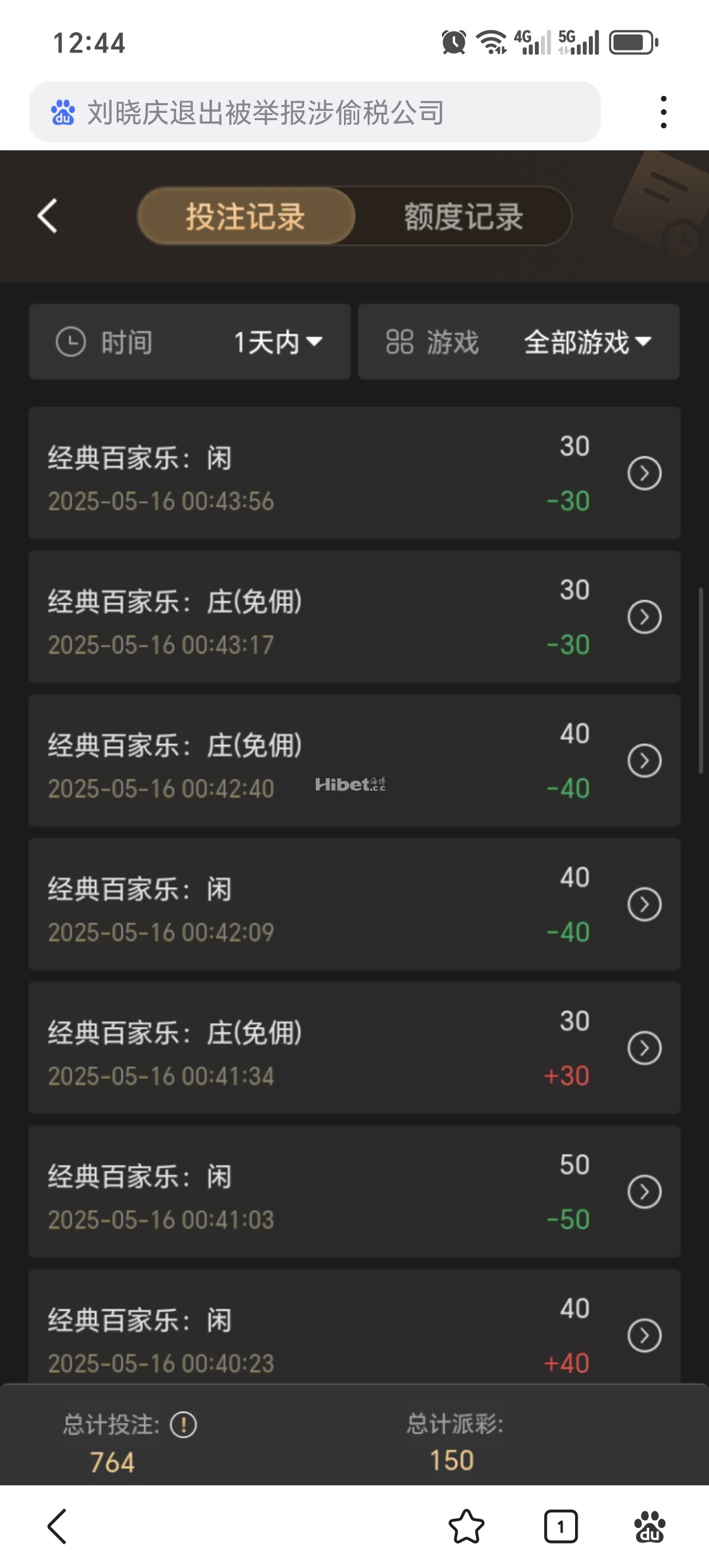
Task: Switch to the 额度记录 tab
Action: click(463, 216)
